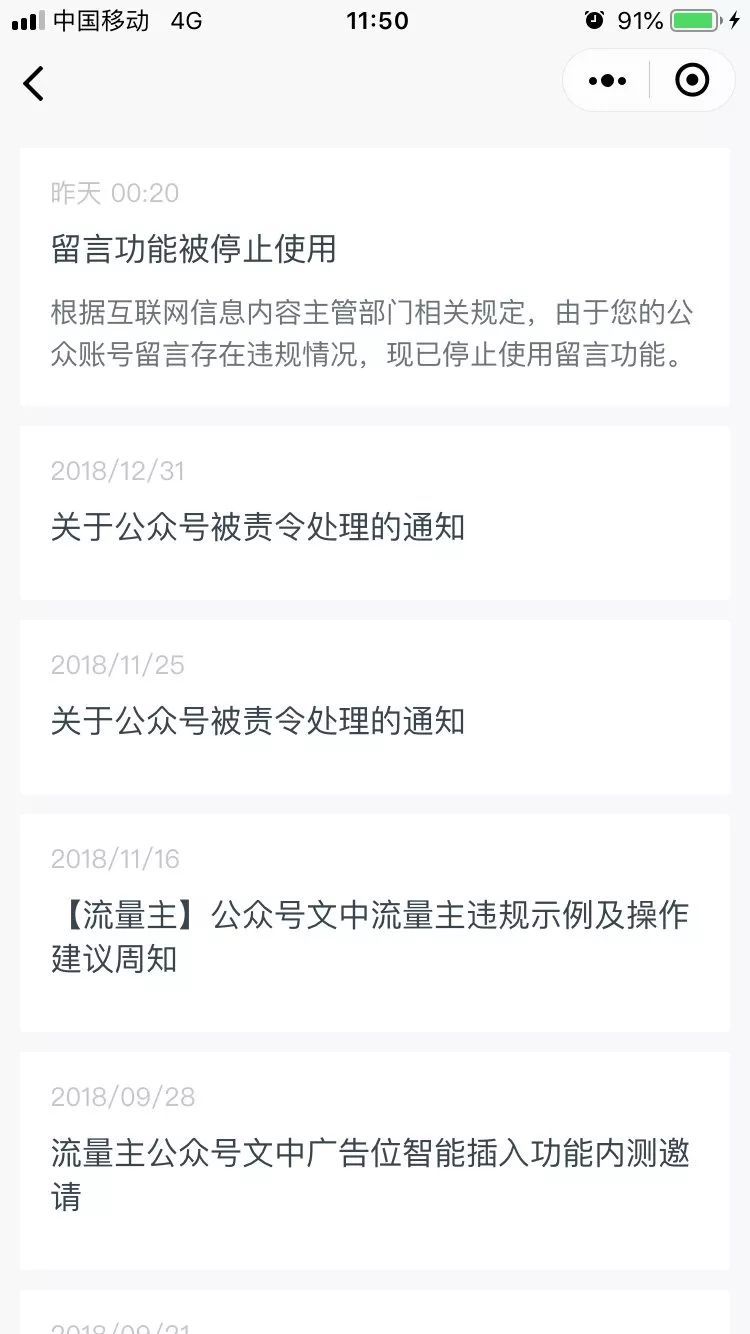Open the mini program three-dot menu
Image resolution: width=750 pixels, height=1334 pixels.
pos(607,81)
